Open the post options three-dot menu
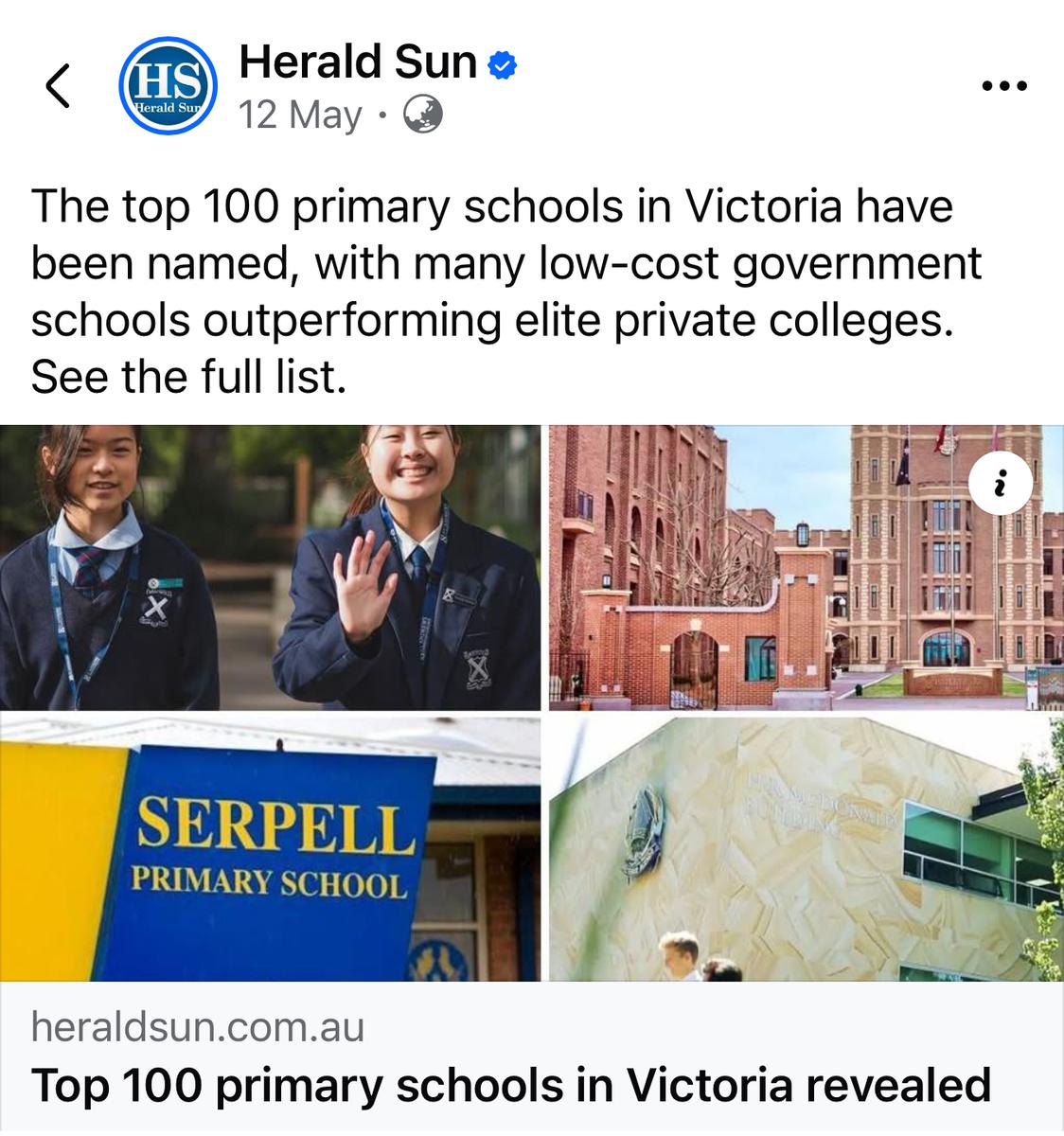Viewport: 1064px width, 1136px height. tap(1004, 86)
